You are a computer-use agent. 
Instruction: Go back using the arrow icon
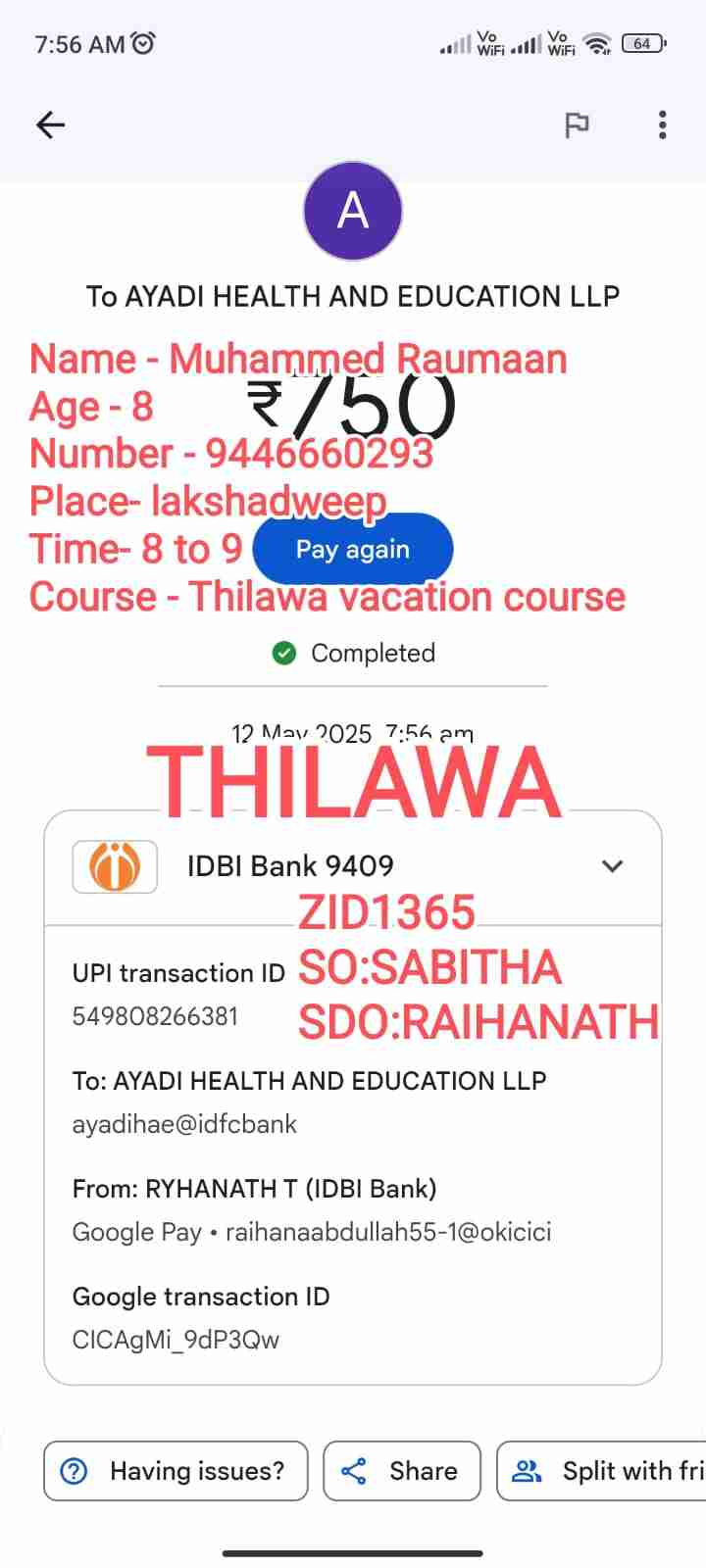coord(50,124)
